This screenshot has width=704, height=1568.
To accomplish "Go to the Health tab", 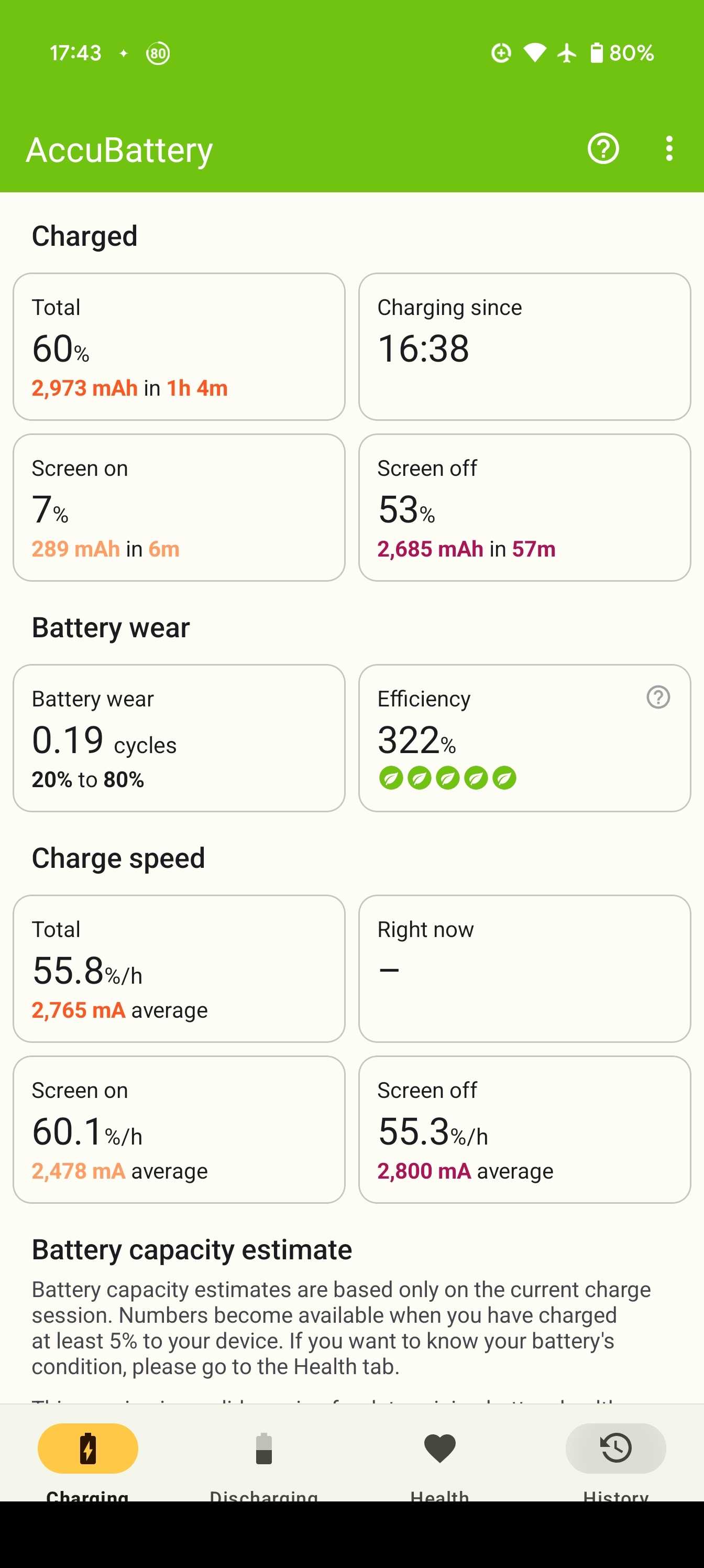I will click(x=439, y=1461).
